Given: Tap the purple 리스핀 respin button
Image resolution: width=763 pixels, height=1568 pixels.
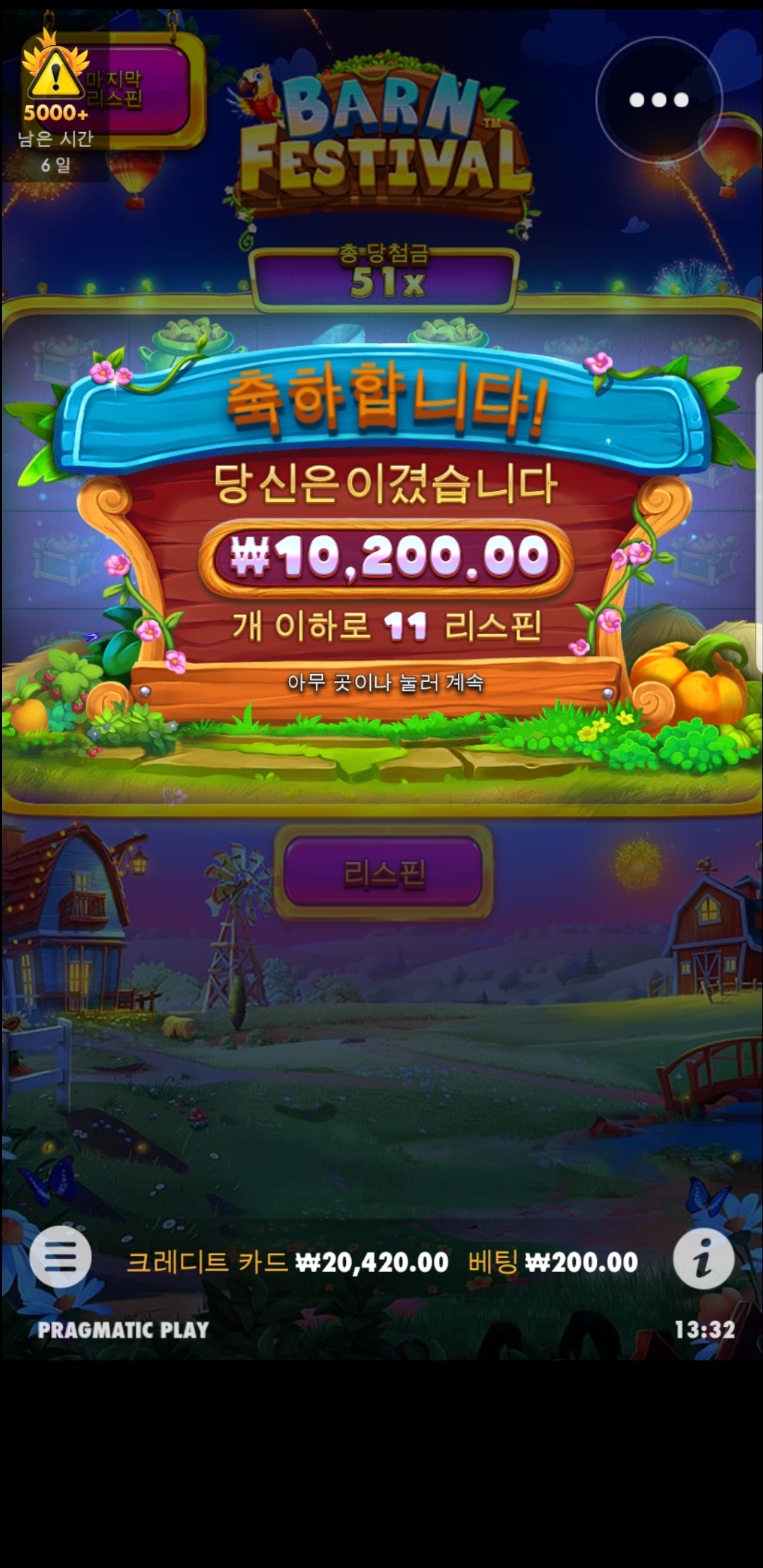Looking at the screenshot, I should click(384, 873).
